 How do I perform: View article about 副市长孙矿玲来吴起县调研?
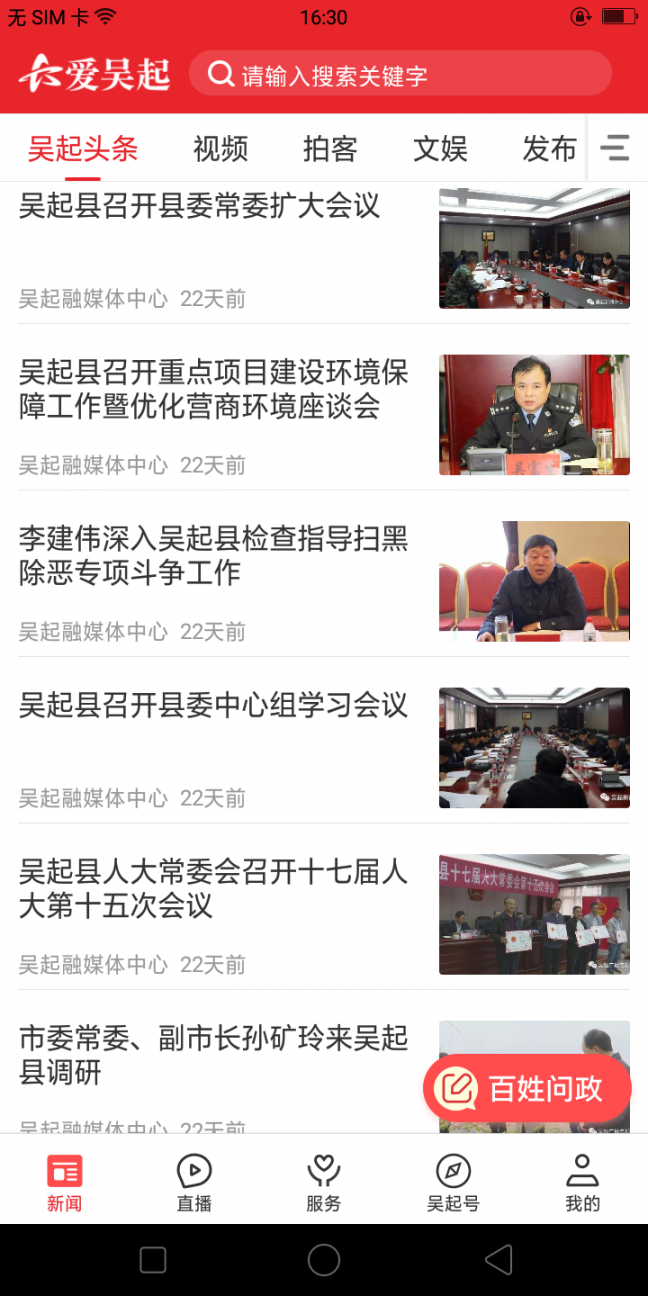pyautogui.click(x=213, y=1055)
